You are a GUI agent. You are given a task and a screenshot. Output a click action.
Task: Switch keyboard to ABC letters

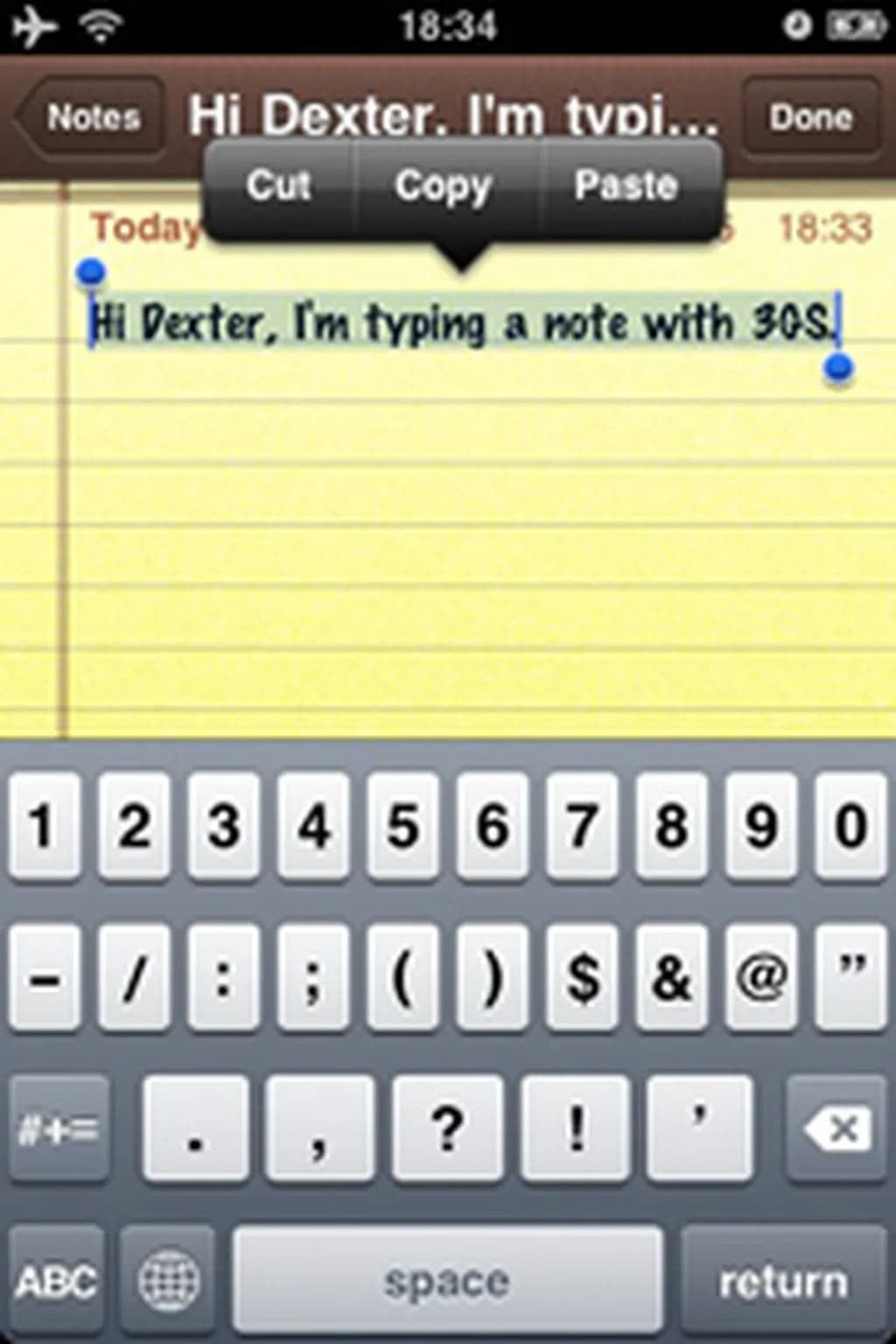coord(57,1282)
